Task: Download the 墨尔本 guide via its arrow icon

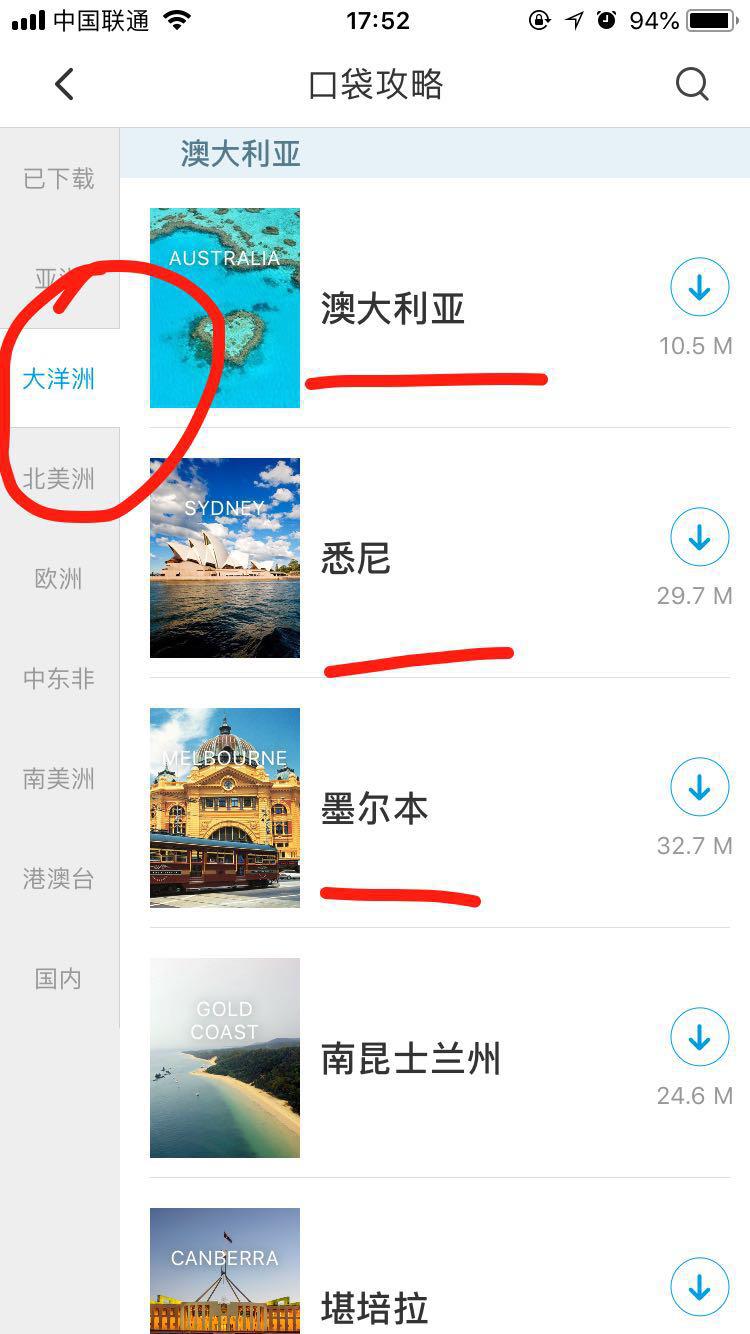Action: [699, 786]
